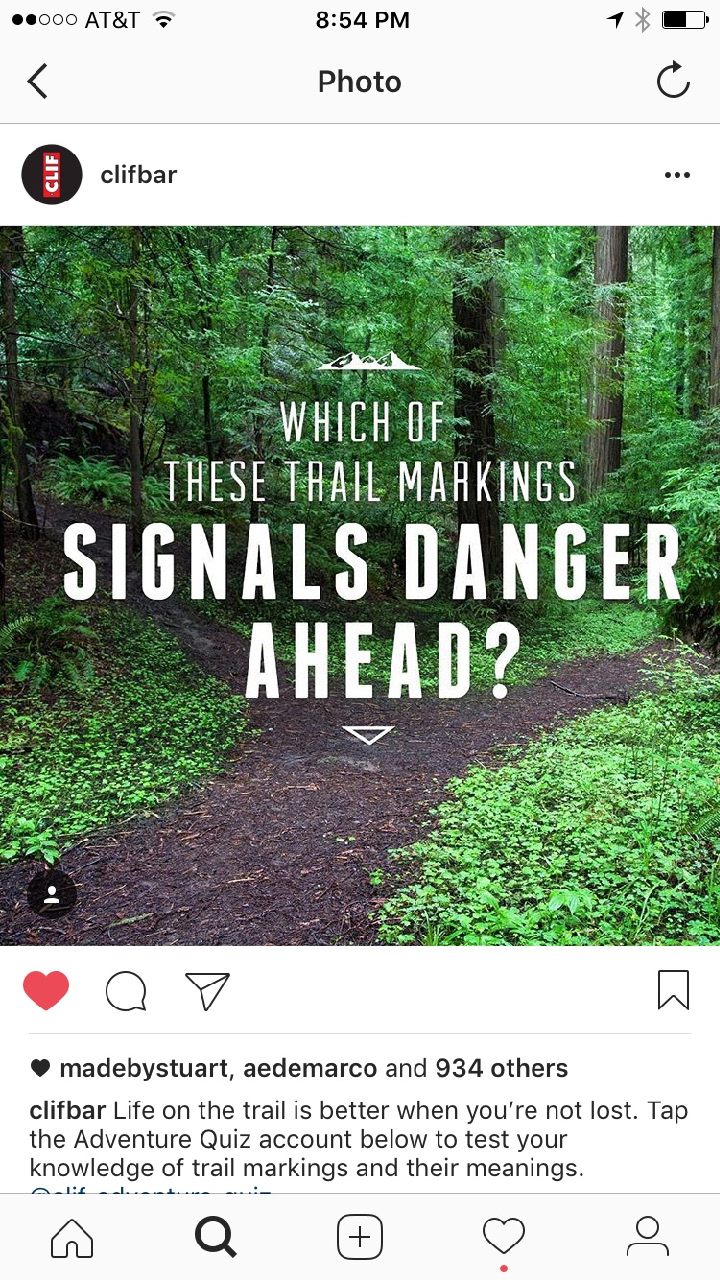The image size is (720, 1280).
Task: Open clifbar username in post header
Action: pyautogui.click(x=139, y=175)
